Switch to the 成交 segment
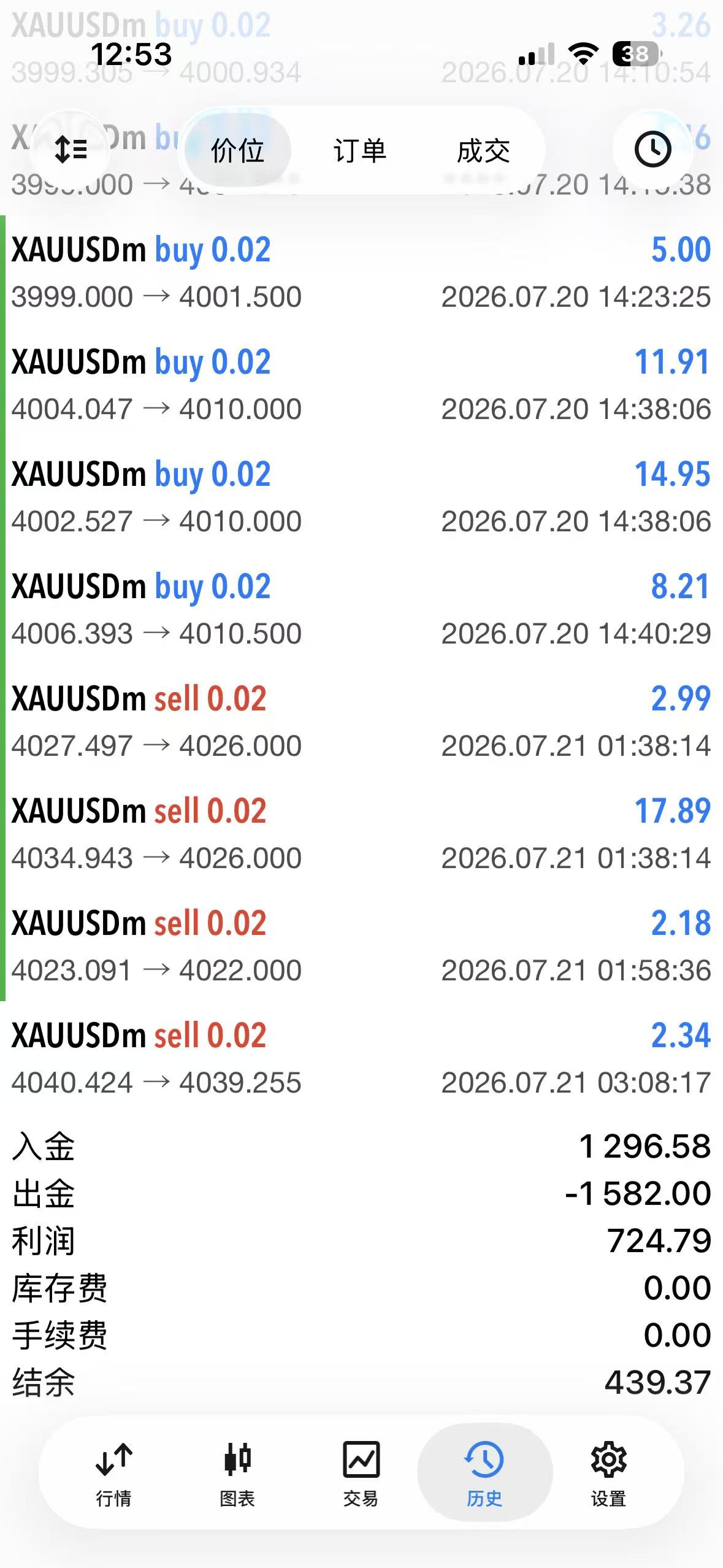 click(483, 150)
